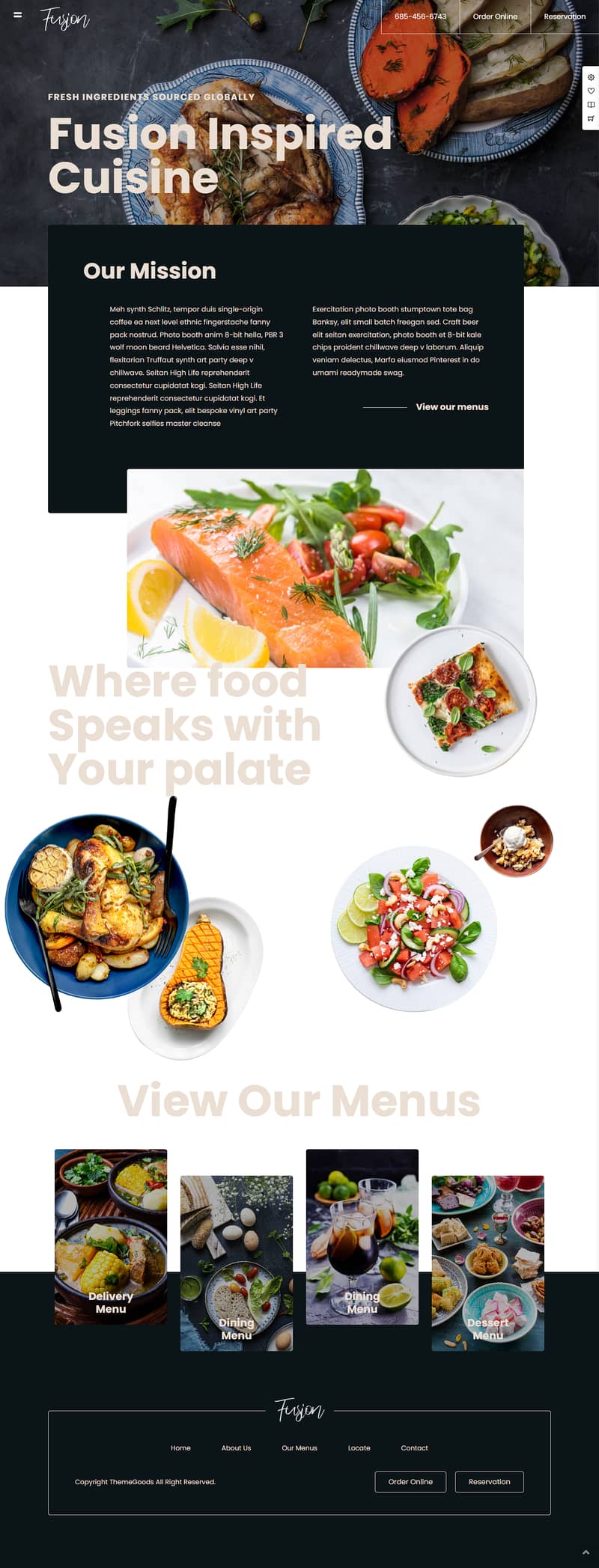This screenshot has width=599, height=1568.
Task: Open the shopping cart icon
Action: pyautogui.click(x=591, y=118)
